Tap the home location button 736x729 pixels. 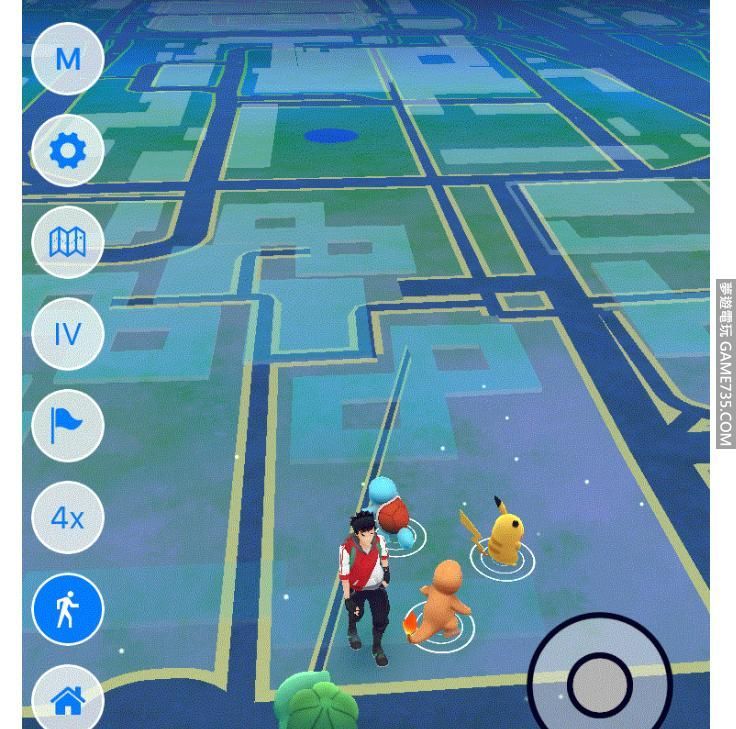[68, 699]
